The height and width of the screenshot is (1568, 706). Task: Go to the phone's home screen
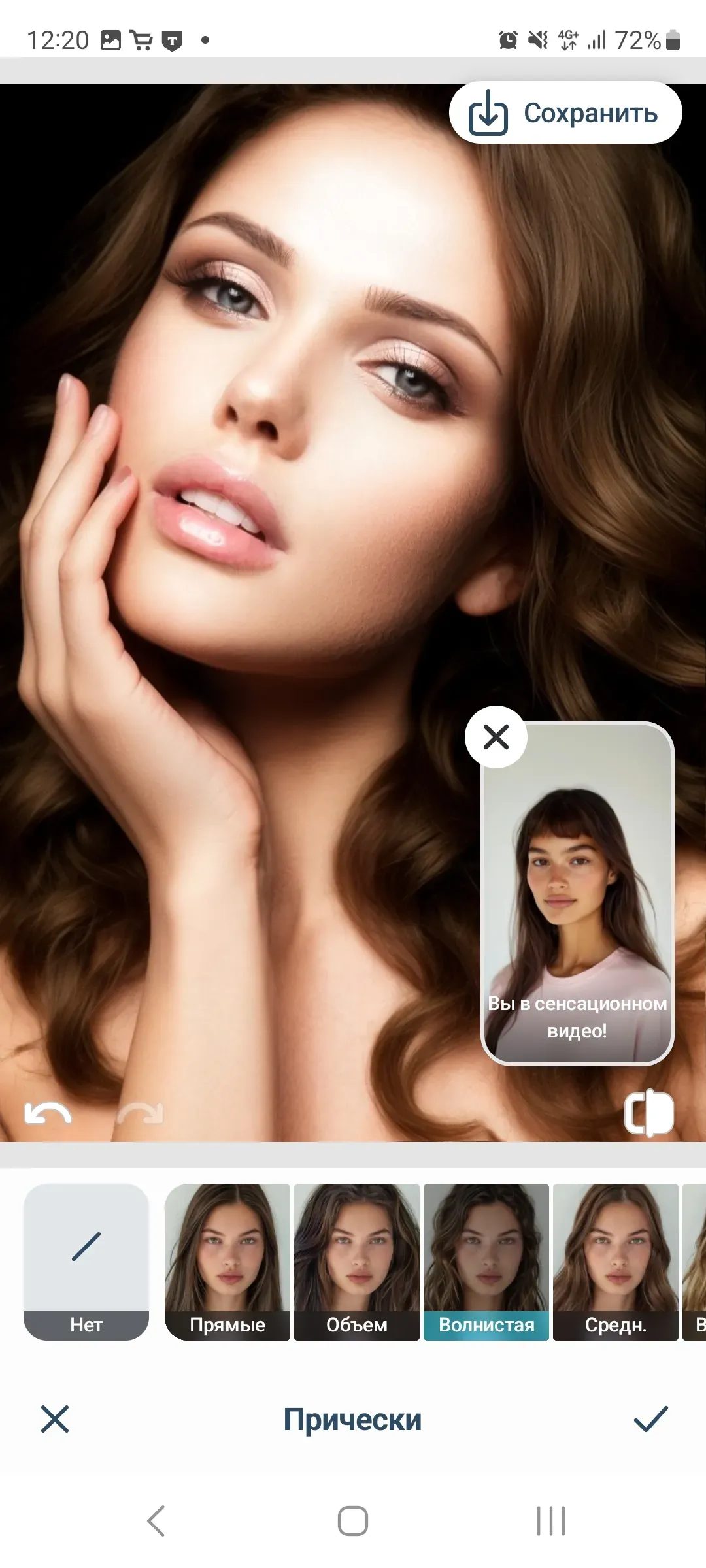tap(353, 1521)
